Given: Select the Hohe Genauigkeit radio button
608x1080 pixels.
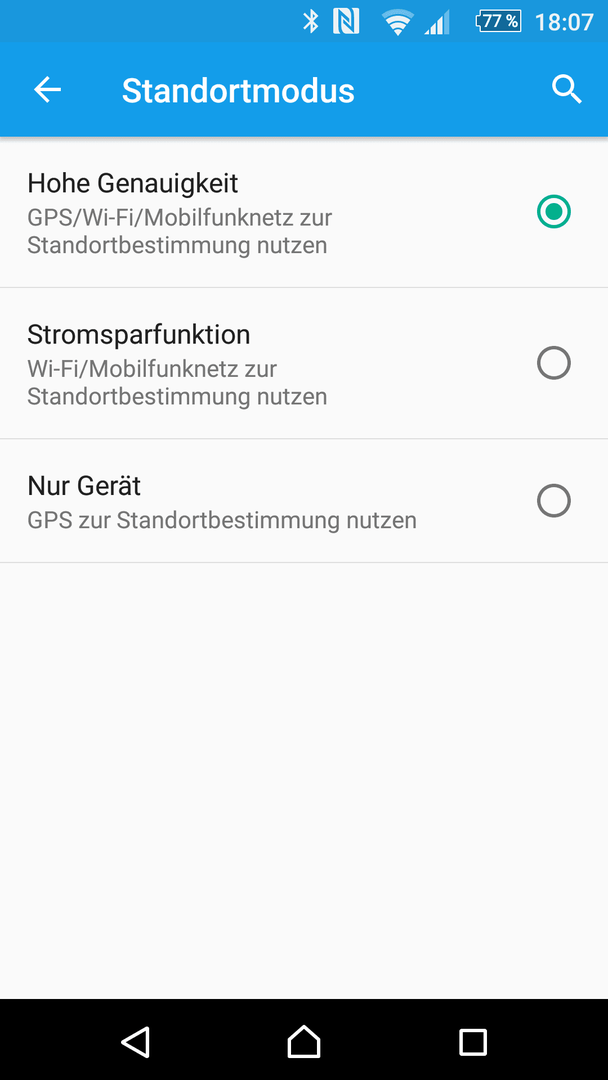Looking at the screenshot, I should click(x=554, y=211).
